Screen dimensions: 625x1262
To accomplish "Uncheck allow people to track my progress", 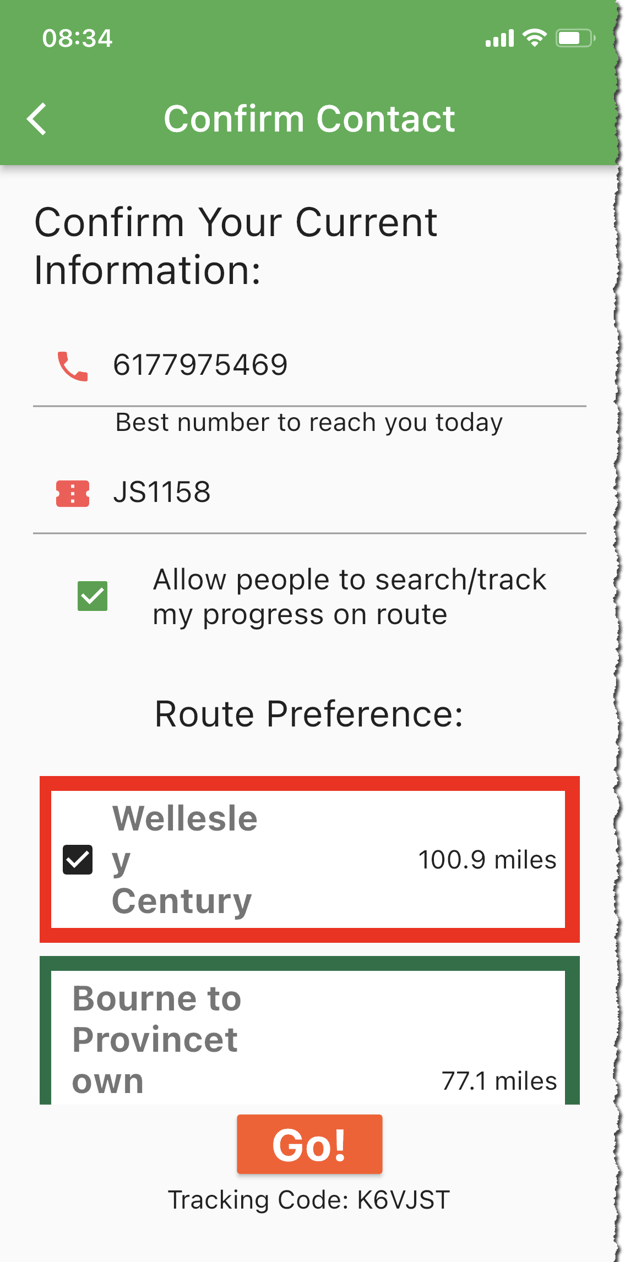I will point(92,597).
